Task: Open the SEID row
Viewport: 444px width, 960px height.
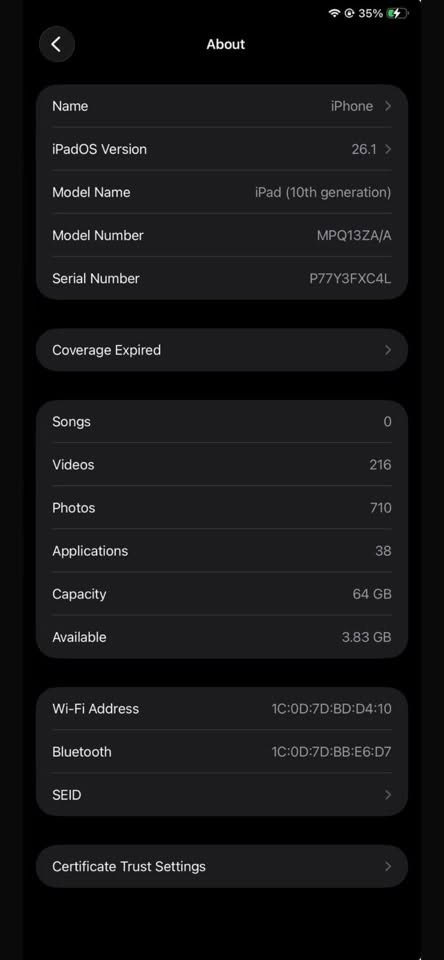Action: coord(222,795)
